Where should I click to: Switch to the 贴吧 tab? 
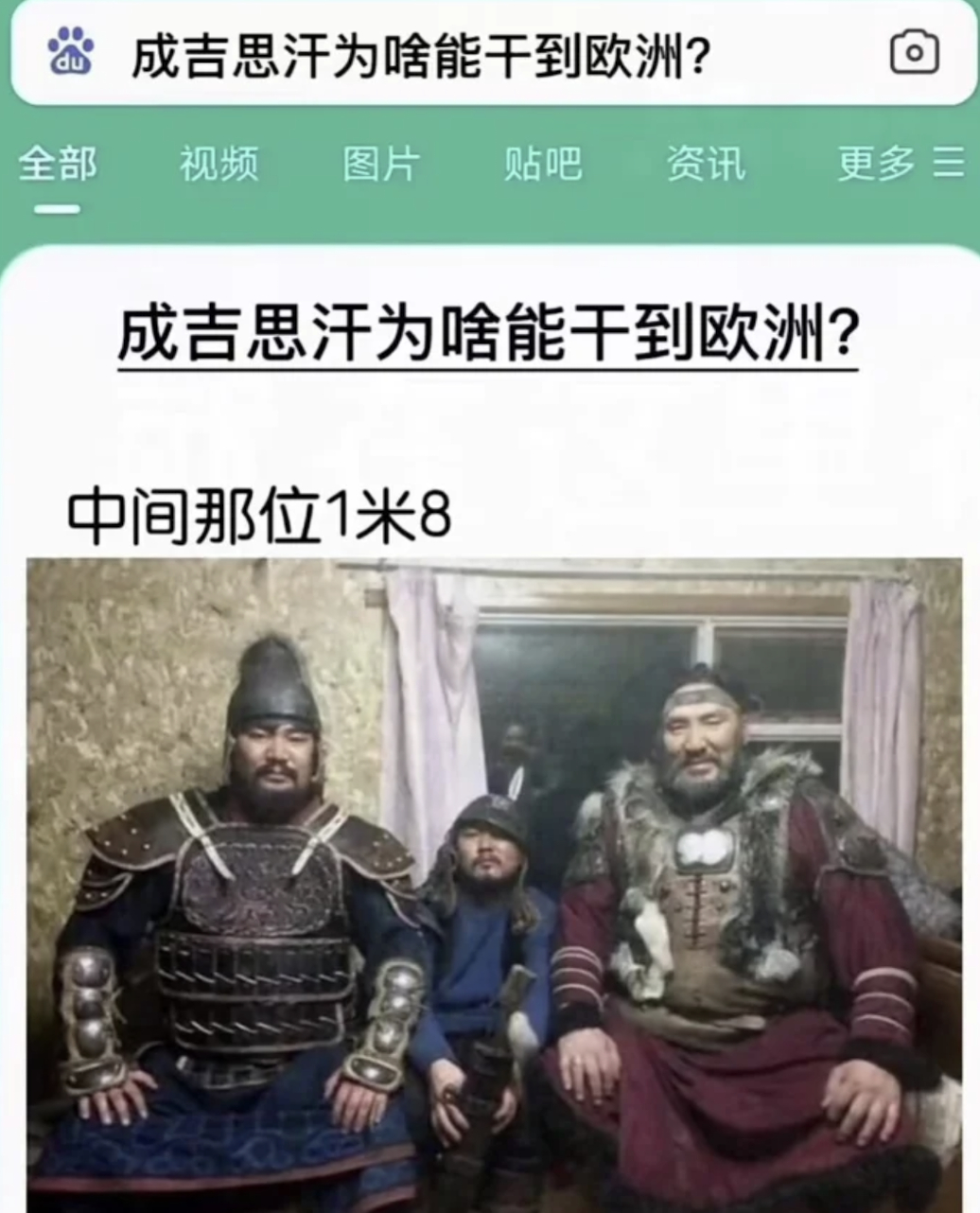[x=543, y=164]
